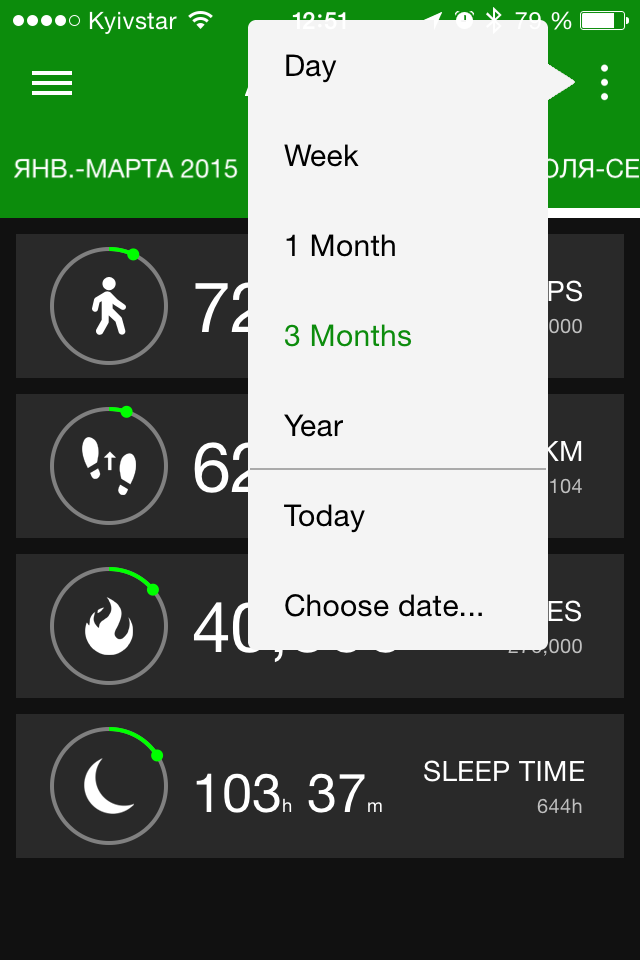Screen dimensions: 640x960
Task: Go to the ЯНВ.-МАРТА 2015 period
Action: (x=126, y=169)
